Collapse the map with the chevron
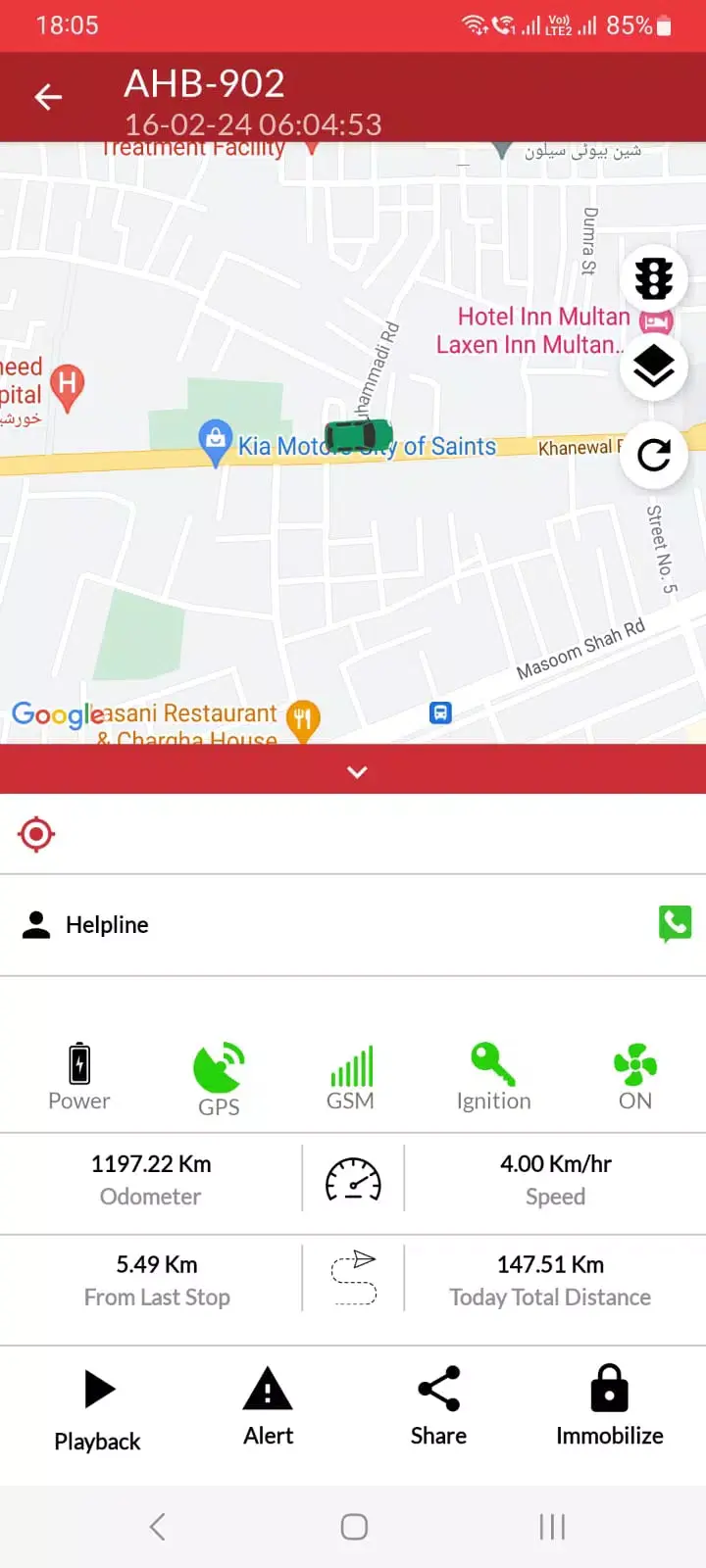 tap(356, 771)
